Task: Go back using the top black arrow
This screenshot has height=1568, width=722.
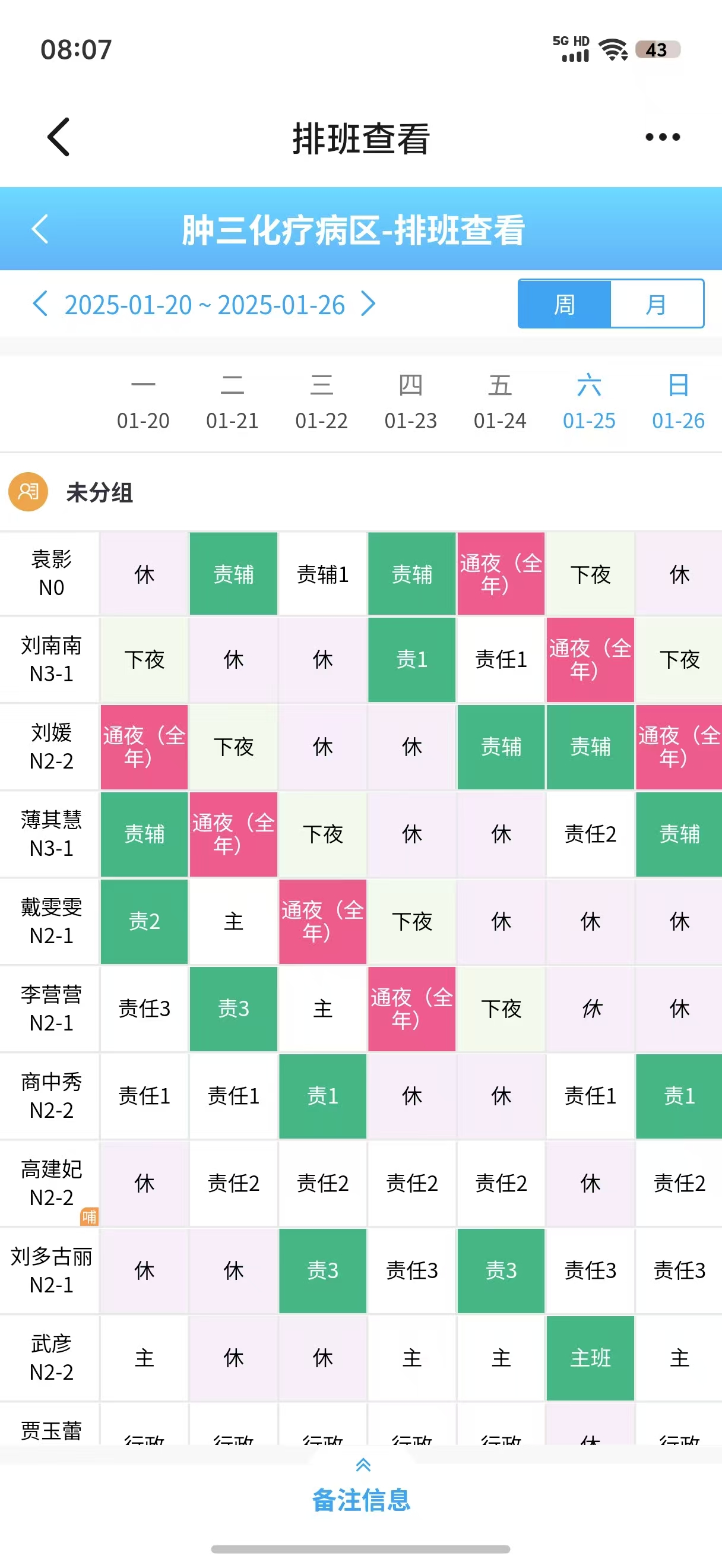Action: click(x=59, y=137)
